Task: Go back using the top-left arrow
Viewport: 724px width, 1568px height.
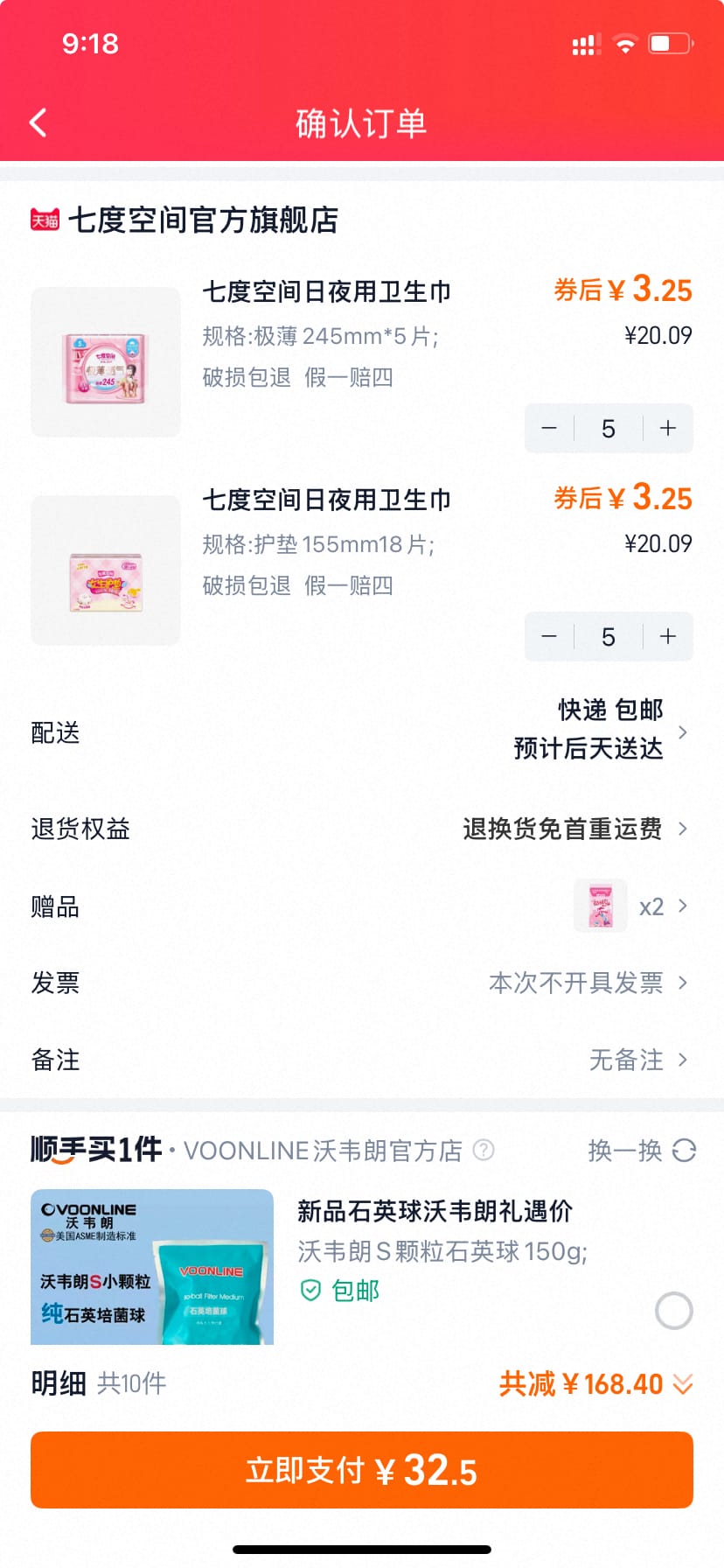Action: tap(37, 122)
